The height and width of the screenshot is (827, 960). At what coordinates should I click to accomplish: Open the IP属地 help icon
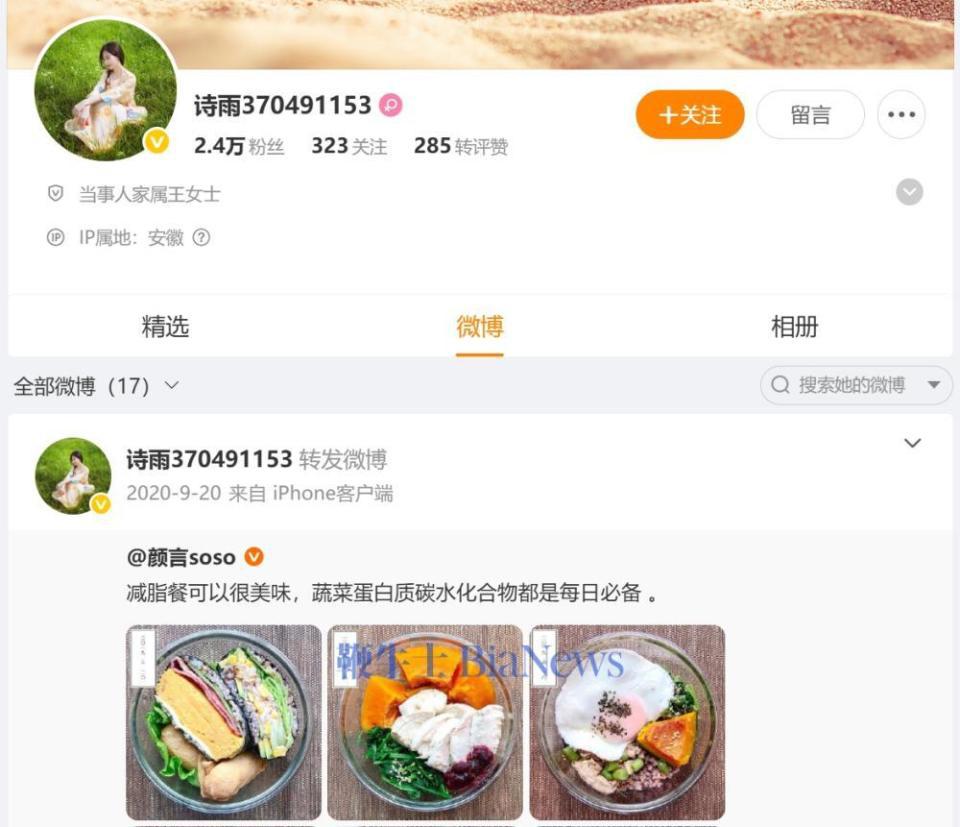point(201,238)
